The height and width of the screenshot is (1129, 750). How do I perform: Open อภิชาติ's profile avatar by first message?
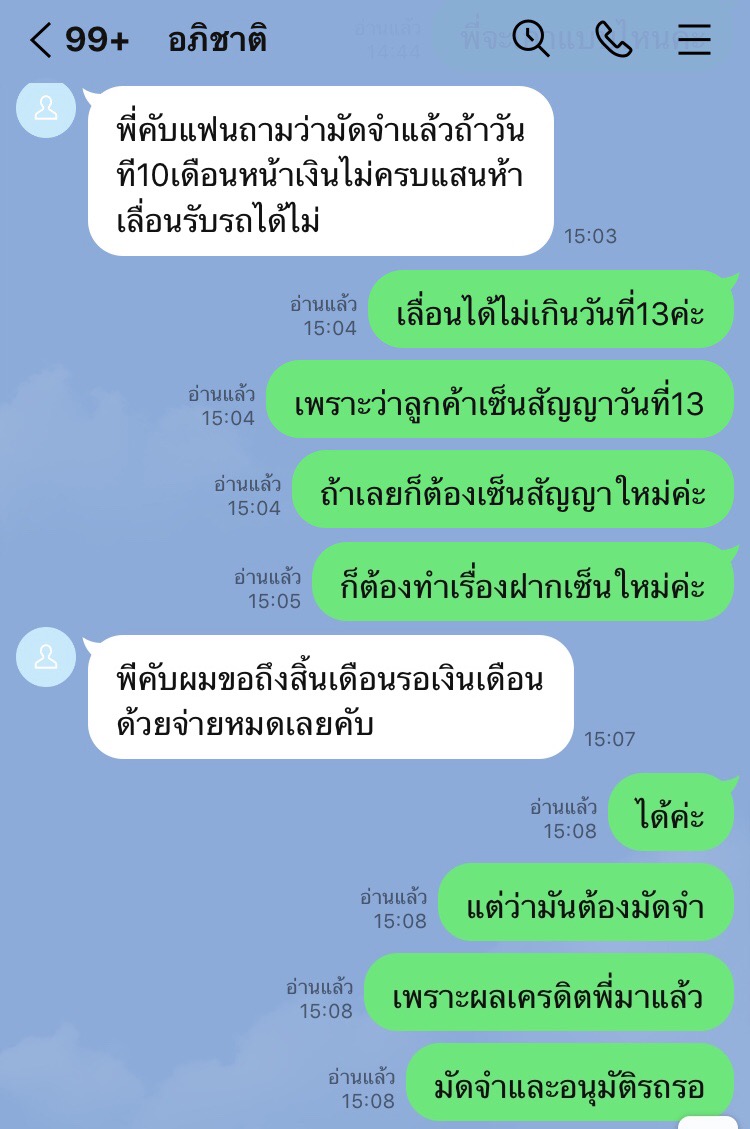(46, 110)
